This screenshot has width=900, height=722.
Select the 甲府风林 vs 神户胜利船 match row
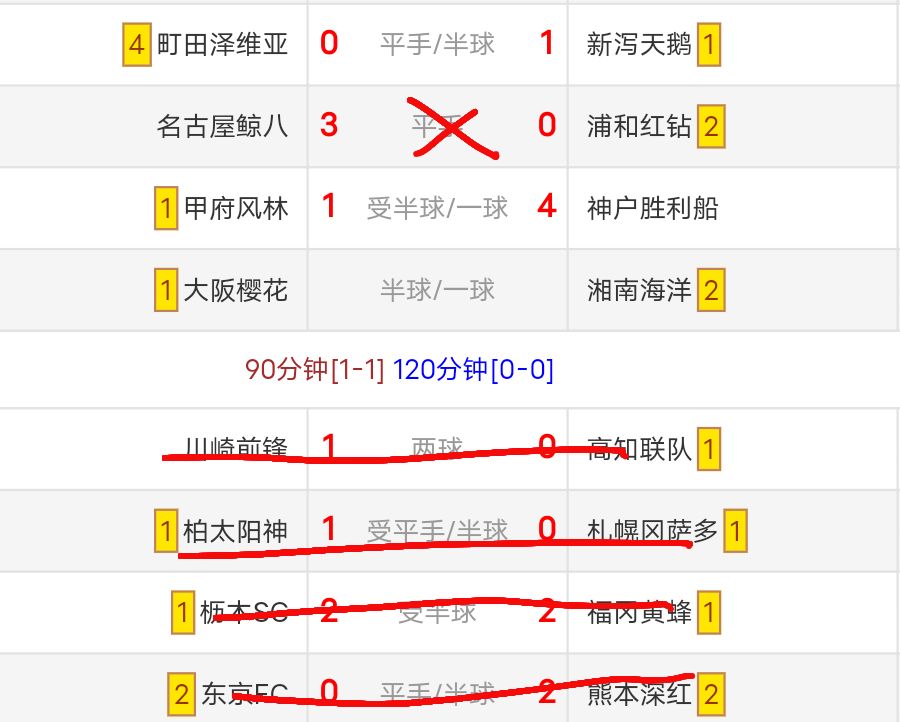437,208
